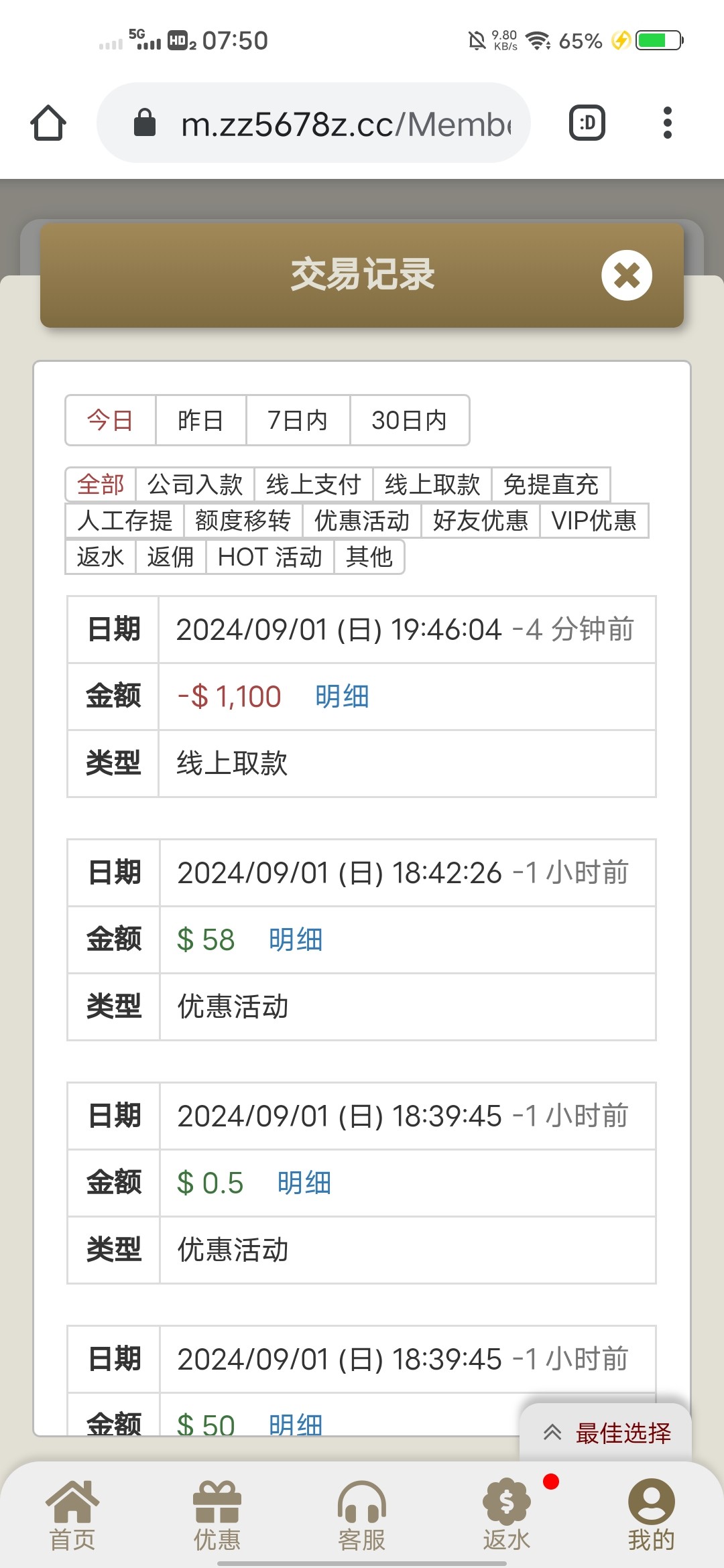This screenshot has width=724, height=1568.
Task: Show only 线上取款 filter records
Action: coord(432,484)
